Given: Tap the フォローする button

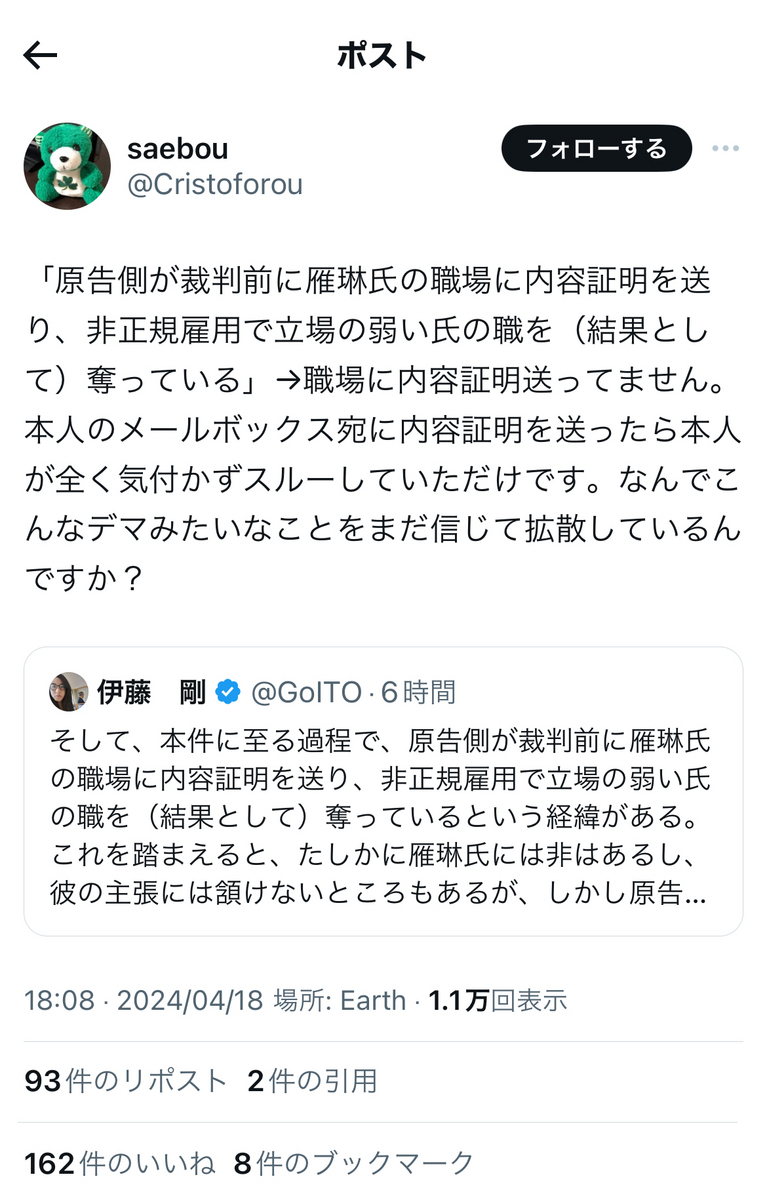Looking at the screenshot, I should [596, 149].
